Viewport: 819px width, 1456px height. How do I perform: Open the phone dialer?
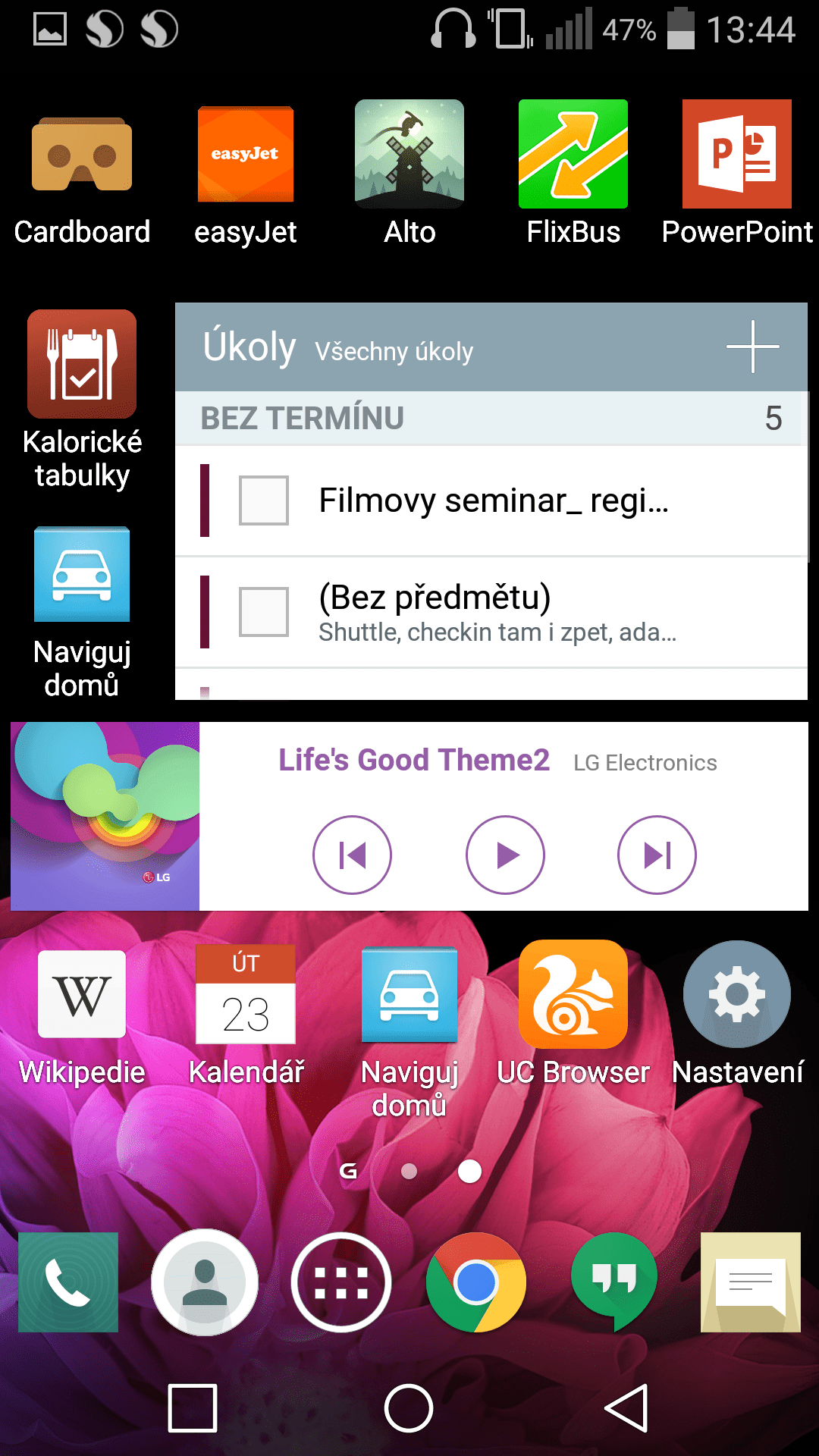68,1282
